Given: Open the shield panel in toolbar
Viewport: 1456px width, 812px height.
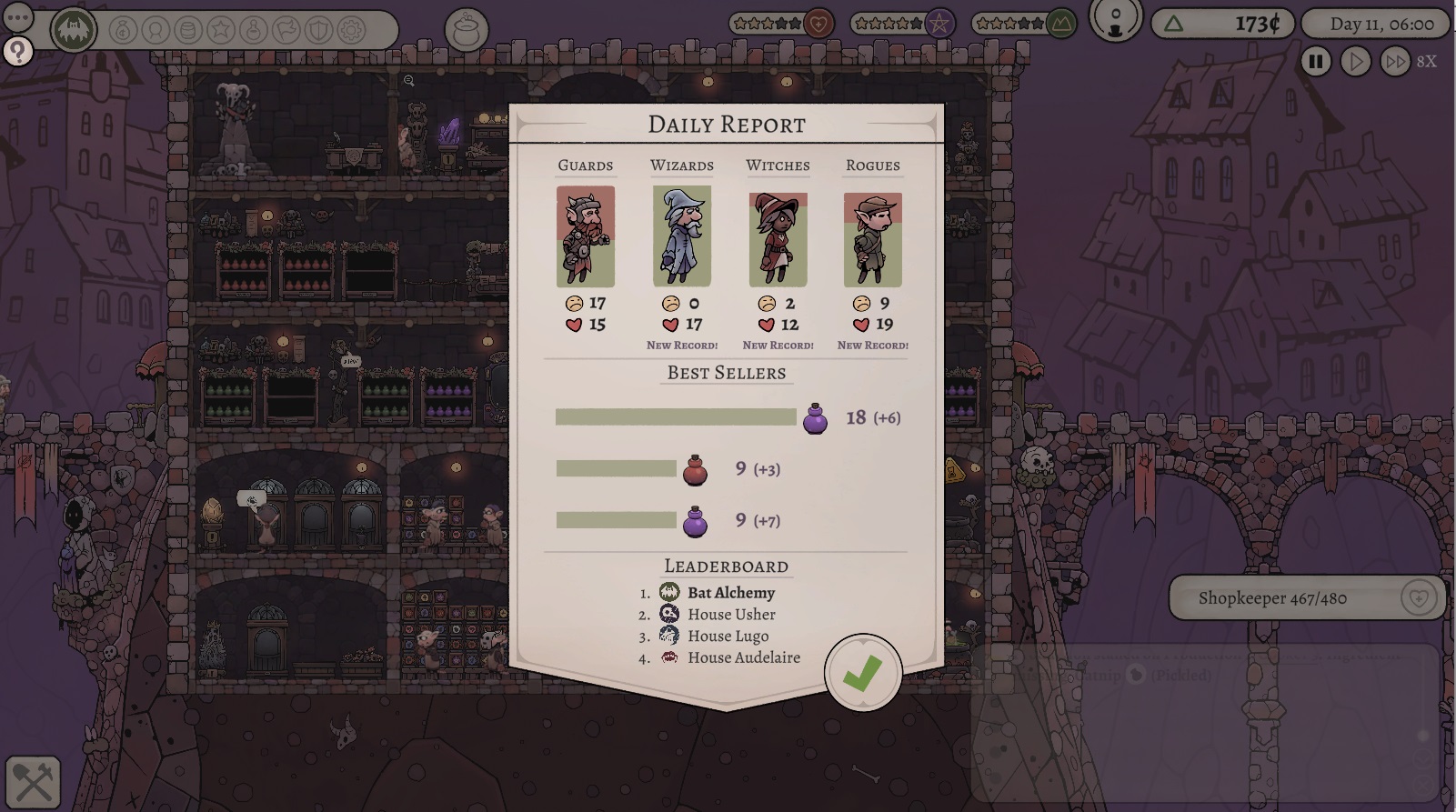Looking at the screenshot, I should (x=317, y=31).
